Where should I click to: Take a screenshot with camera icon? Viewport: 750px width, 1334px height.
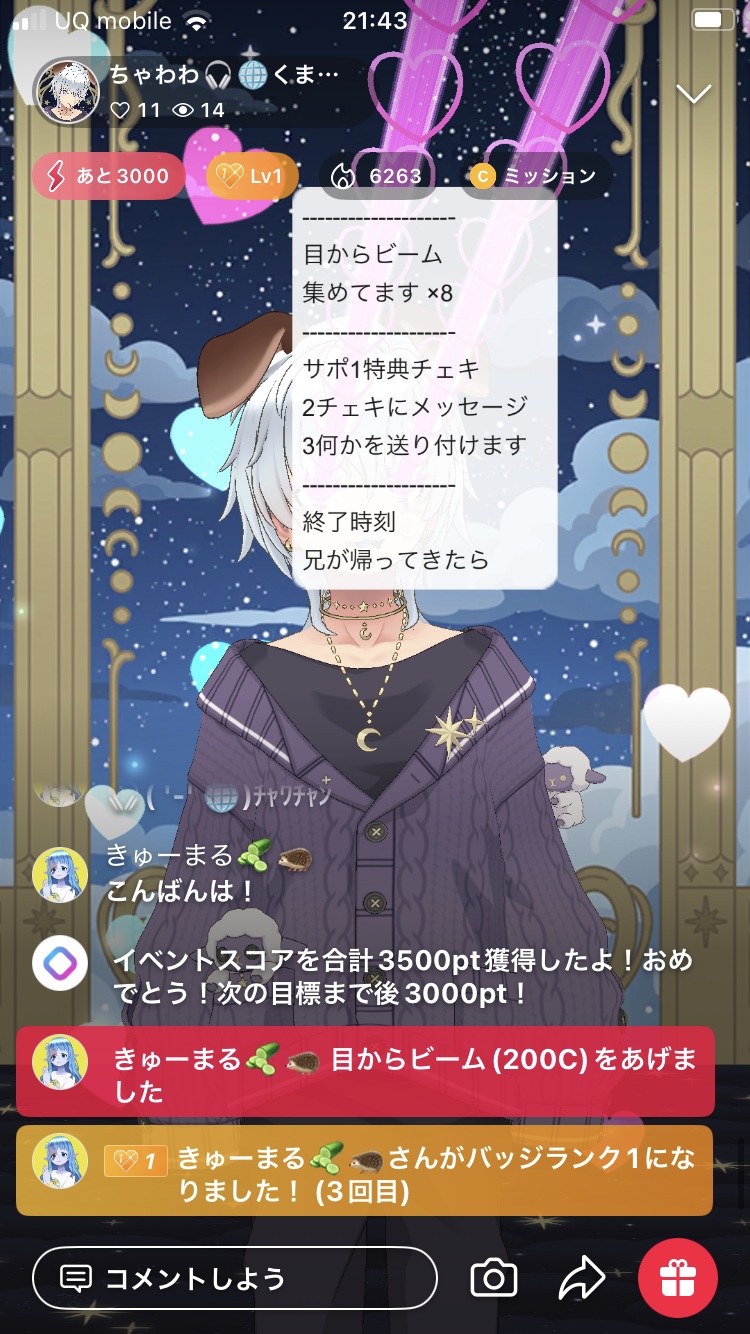tap(494, 1277)
